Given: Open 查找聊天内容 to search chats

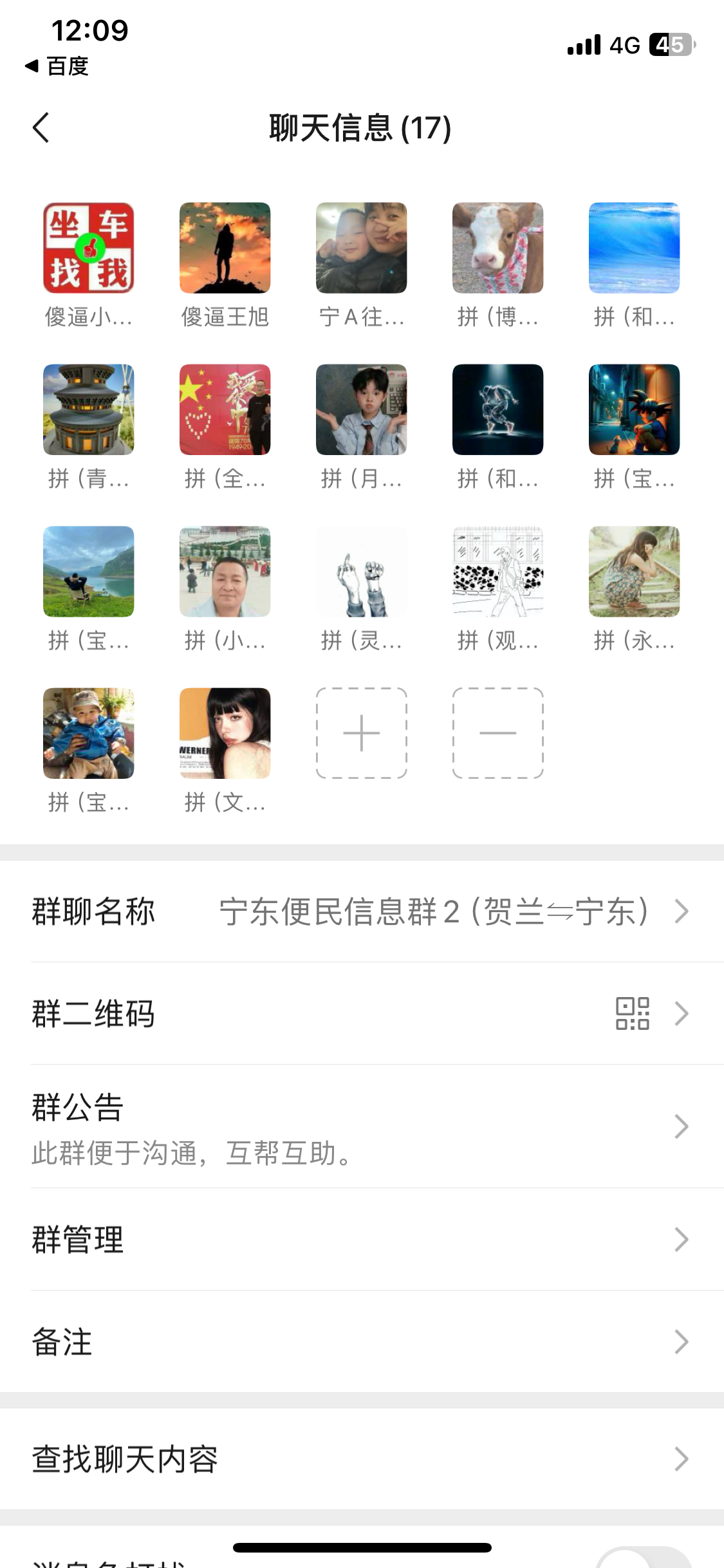Looking at the screenshot, I should (x=362, y=1459).
